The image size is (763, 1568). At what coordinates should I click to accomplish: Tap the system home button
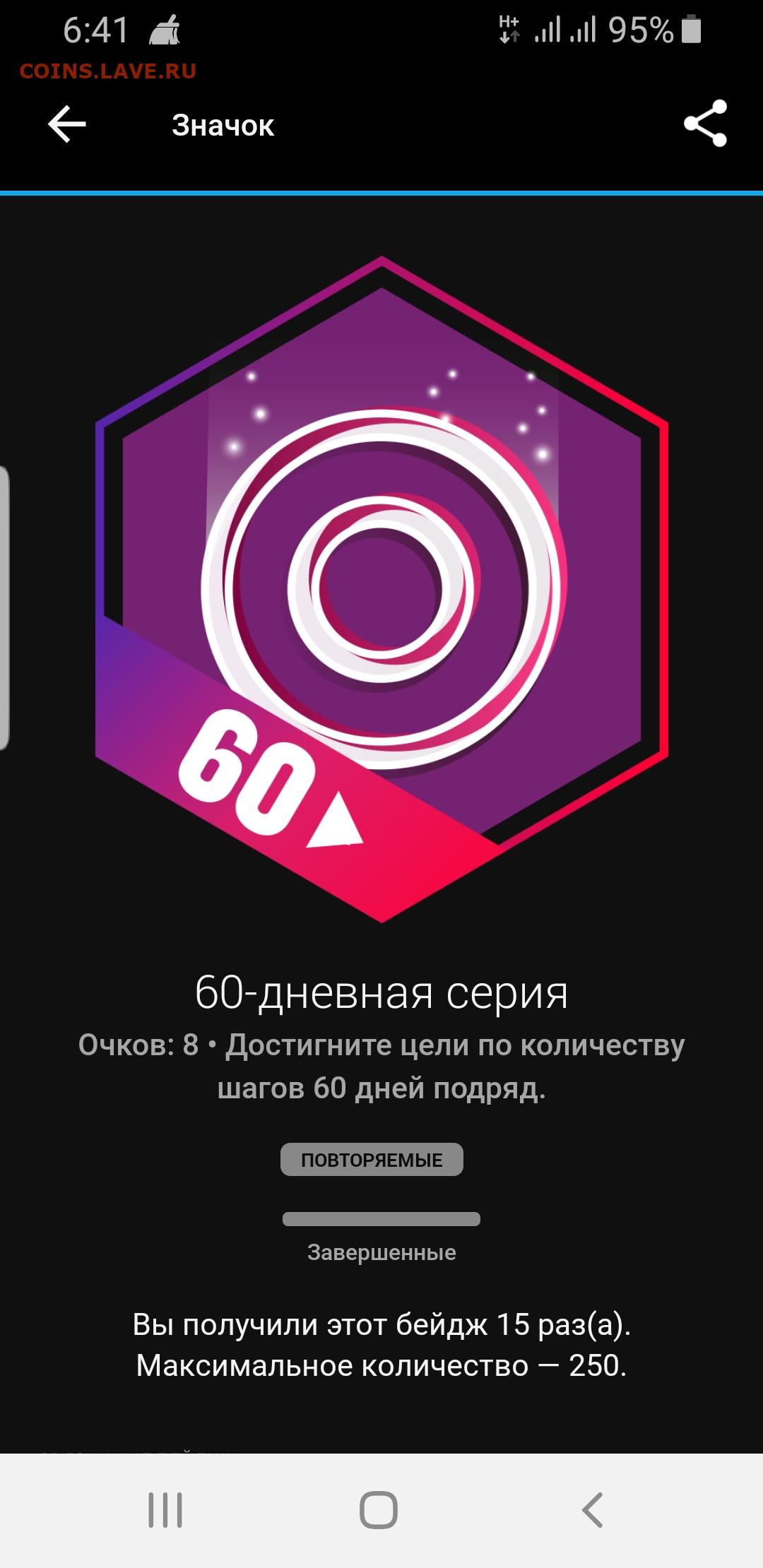379,1510
